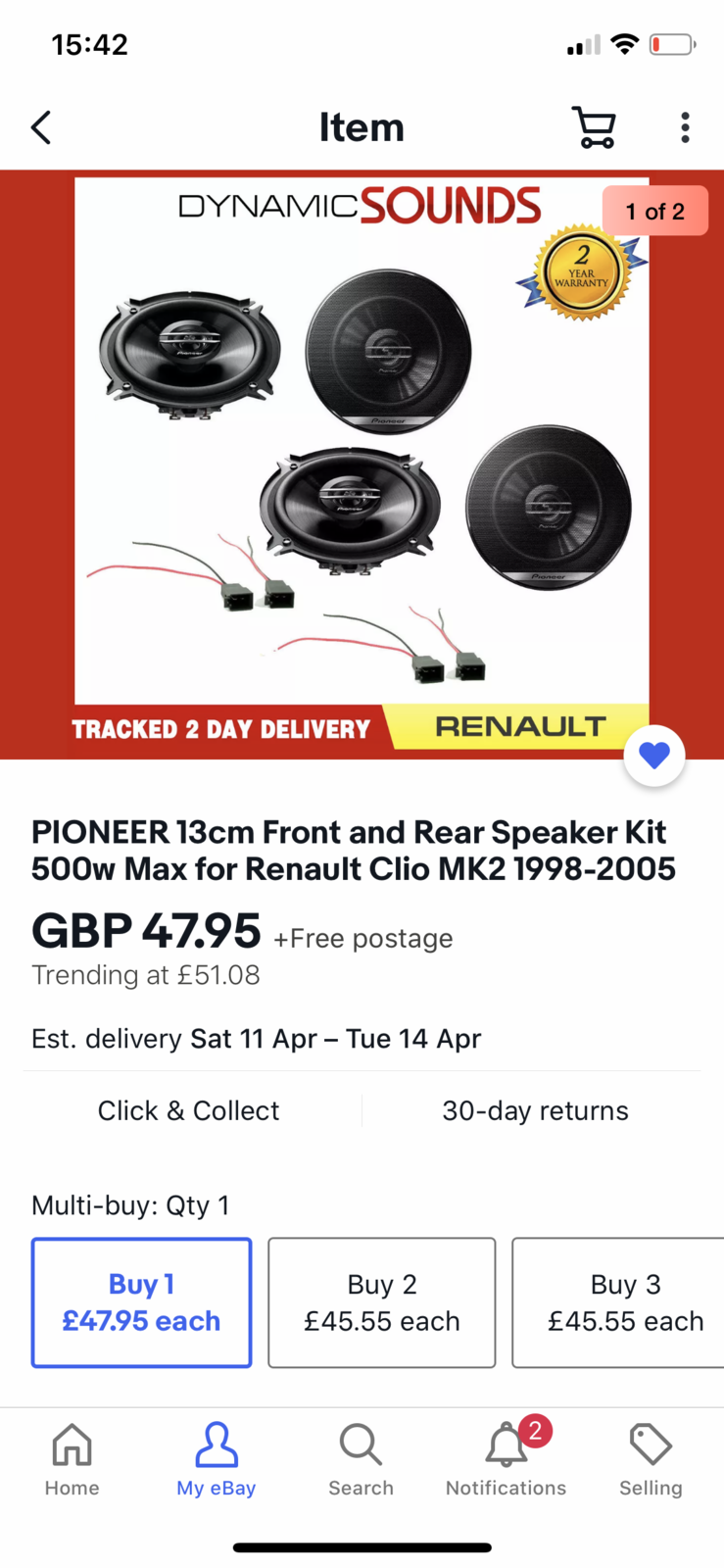
Task: Switch to the Selling tab
Action: tap(650, 1459)
